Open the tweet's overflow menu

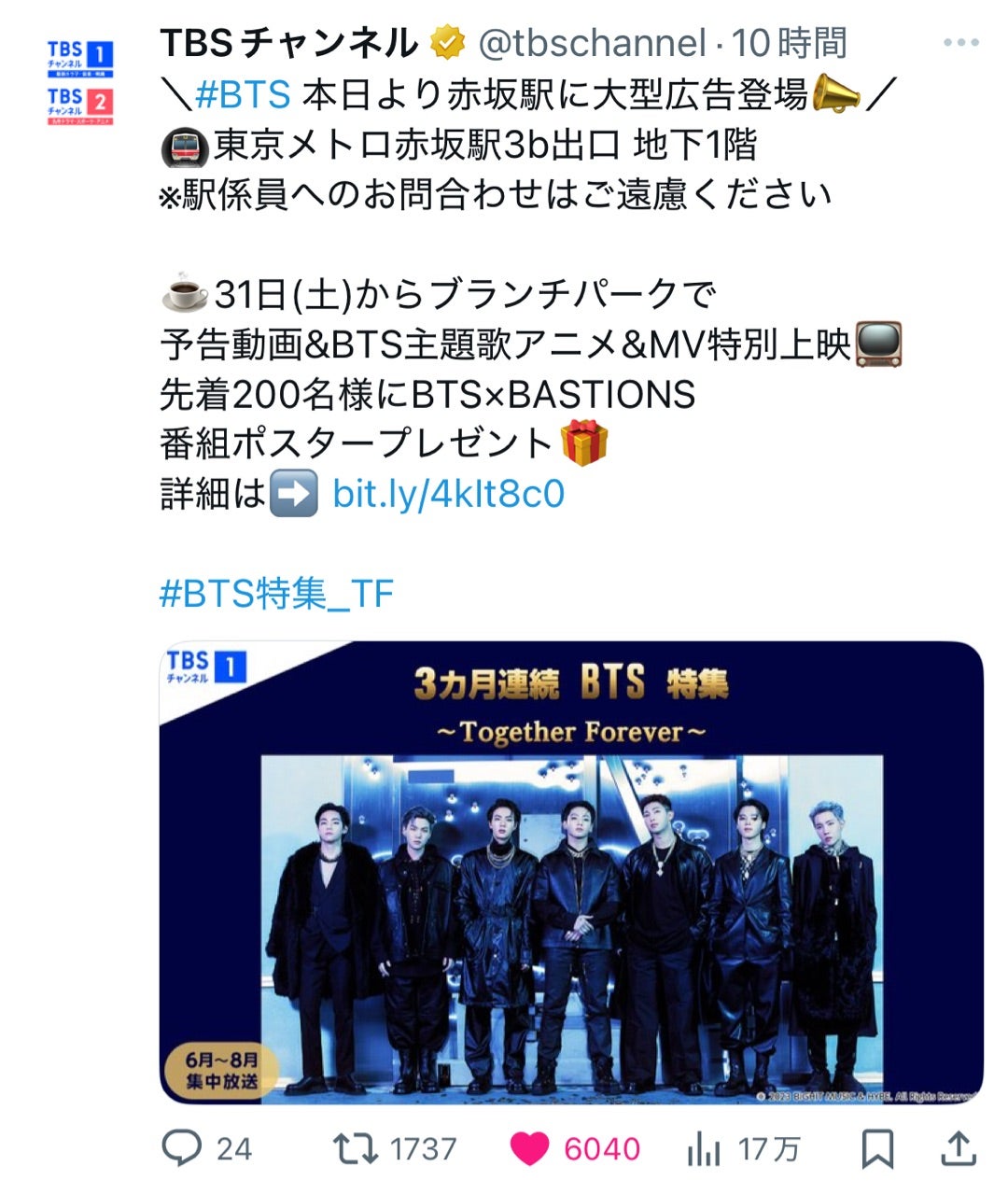click(x=960, y=43)
